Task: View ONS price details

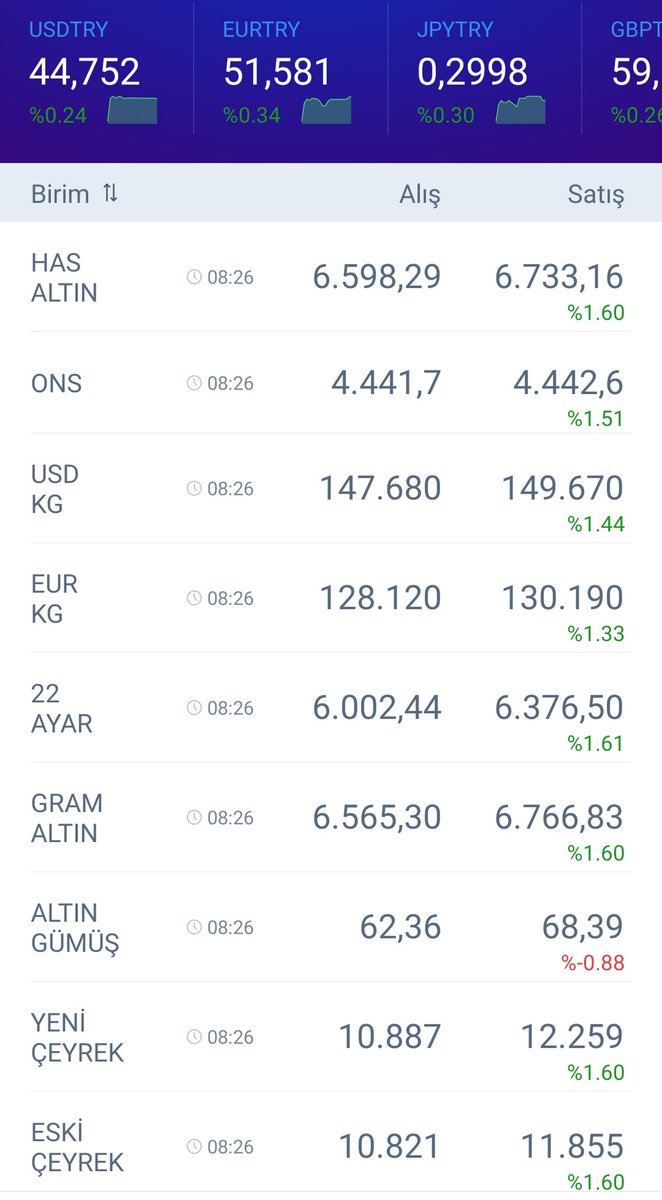Action: pos(330,384)
